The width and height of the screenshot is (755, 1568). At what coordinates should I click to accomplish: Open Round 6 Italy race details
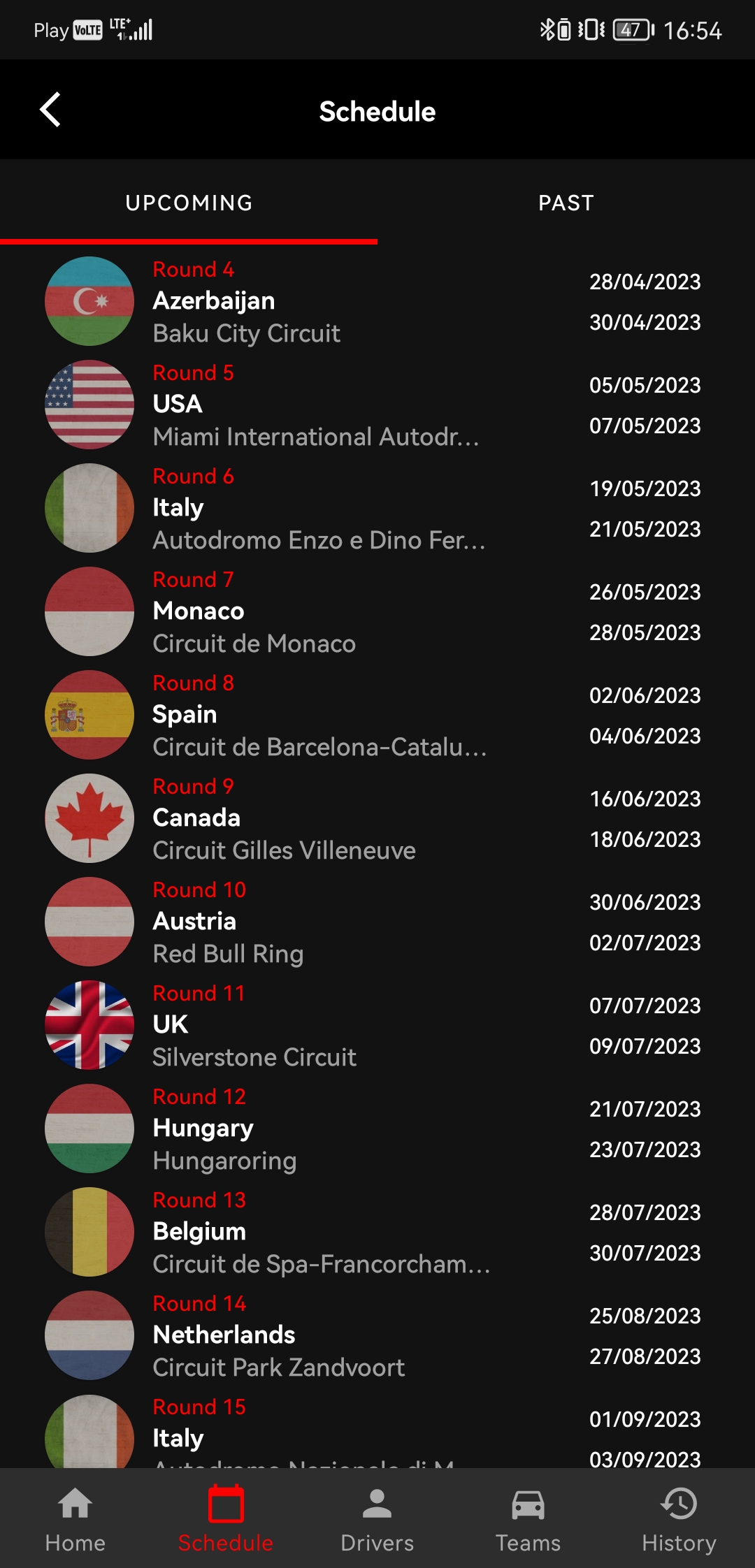(x=377, y=509)
